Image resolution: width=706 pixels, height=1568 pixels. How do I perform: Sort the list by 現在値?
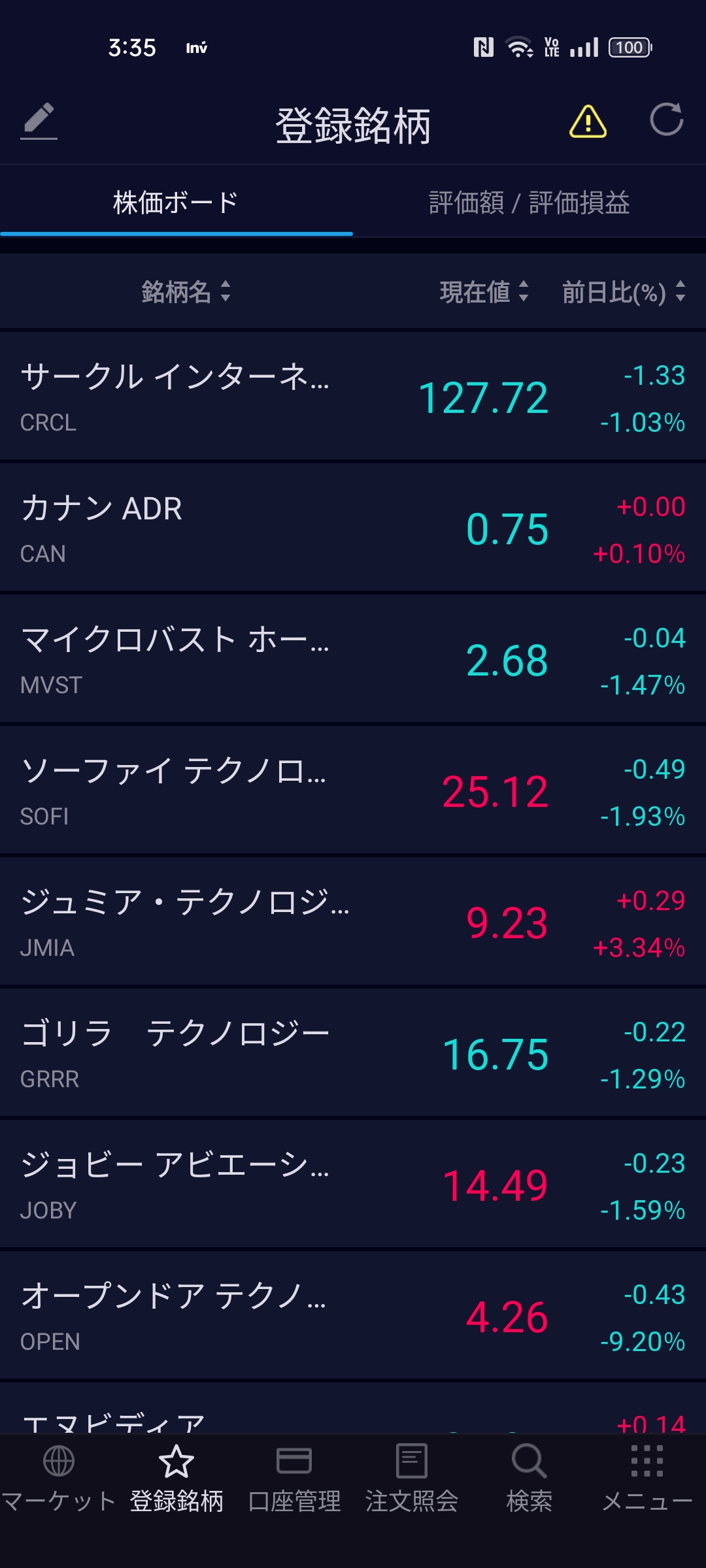(x=484, y=291)
